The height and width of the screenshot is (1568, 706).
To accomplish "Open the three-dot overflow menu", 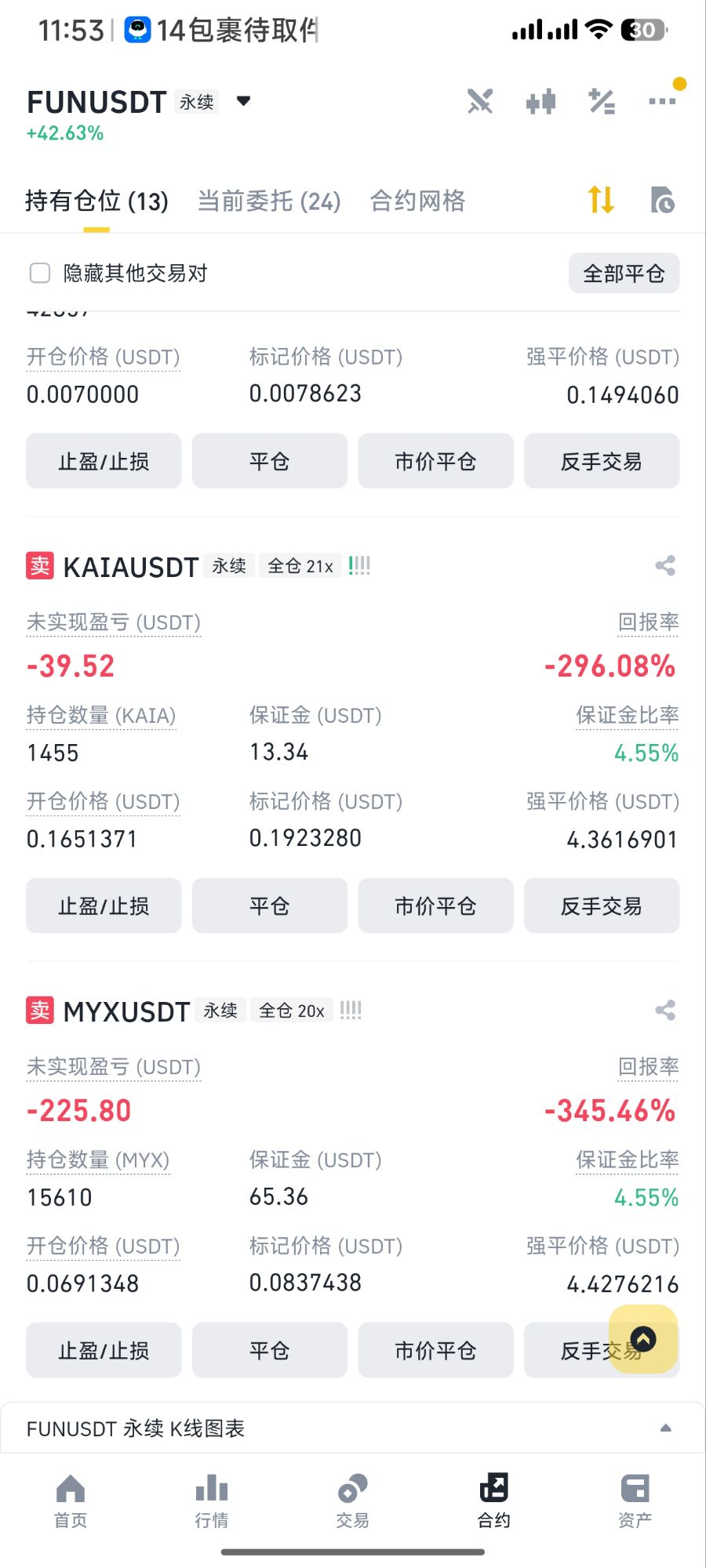I will (x=662, y=101).
